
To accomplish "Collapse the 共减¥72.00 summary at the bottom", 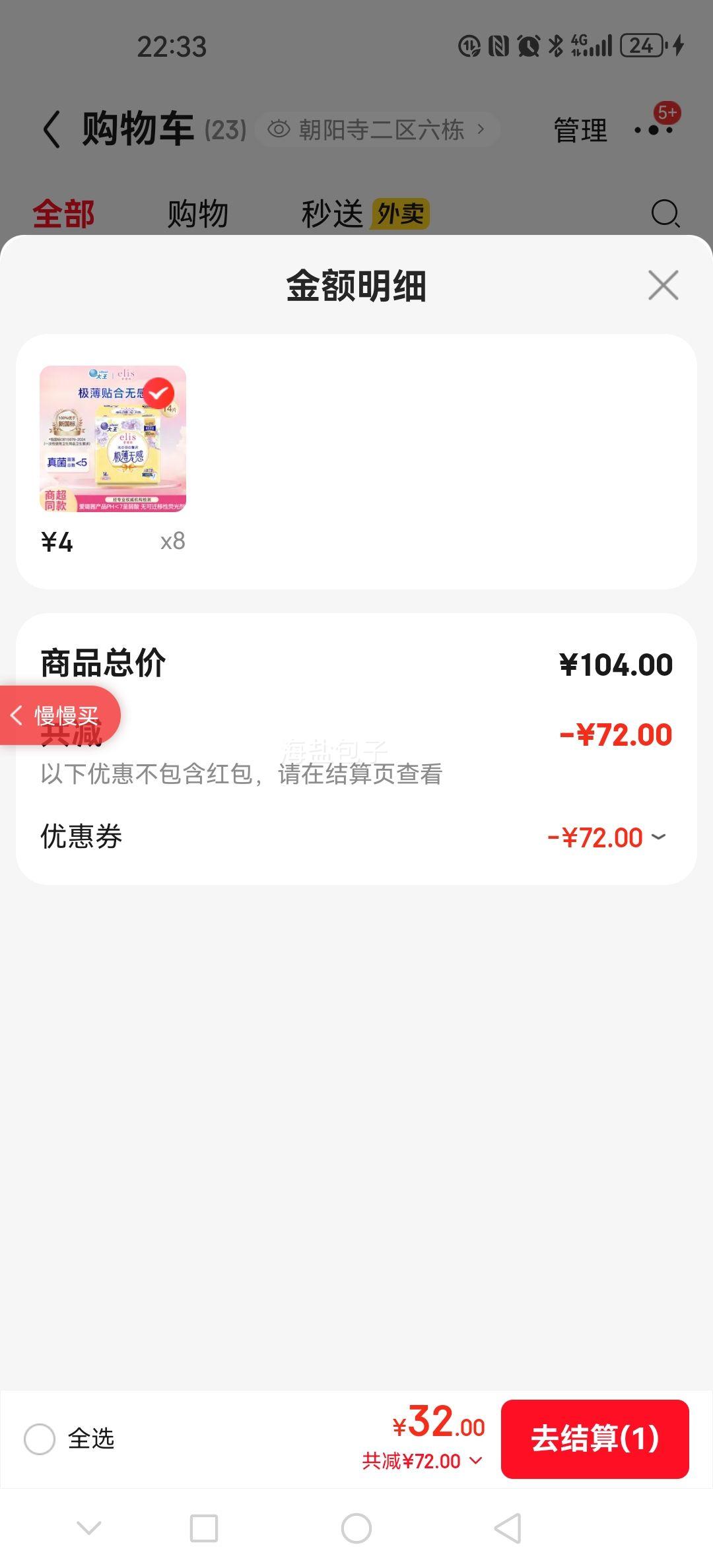I will click(423, 1461).
